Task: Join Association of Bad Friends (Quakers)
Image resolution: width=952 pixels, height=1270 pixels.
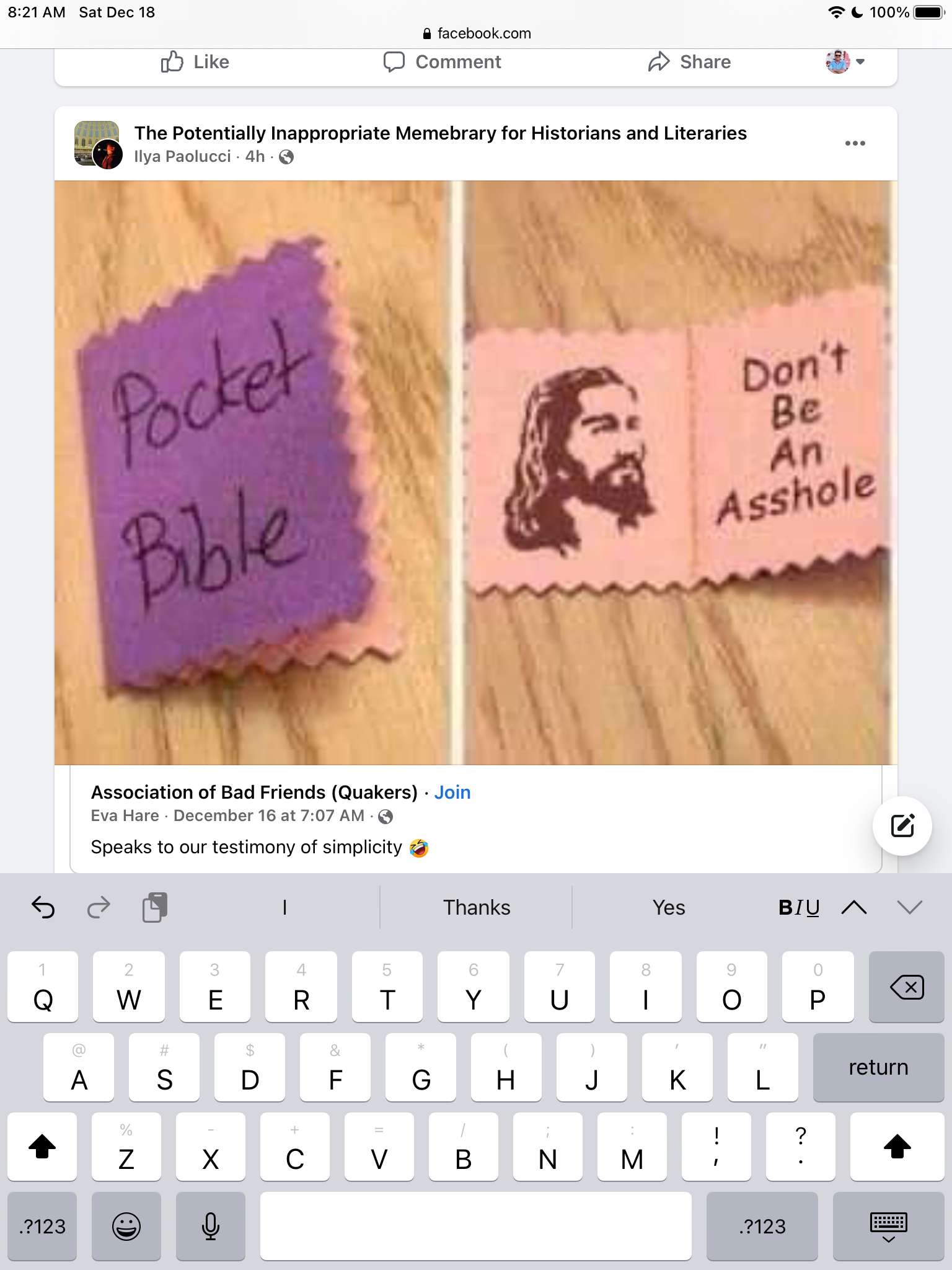Action: (x=452, y=793)
